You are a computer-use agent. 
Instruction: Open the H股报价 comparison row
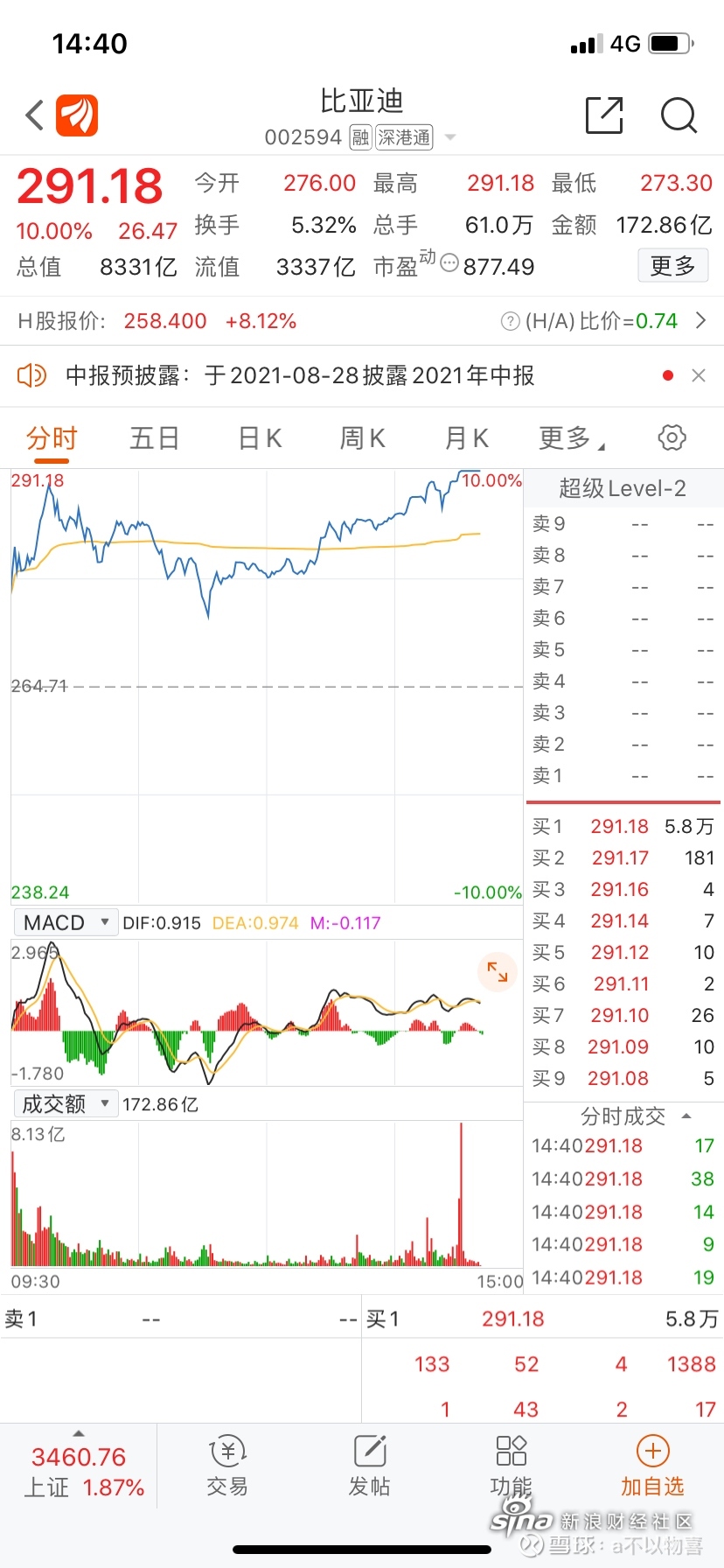coord(362,321)
